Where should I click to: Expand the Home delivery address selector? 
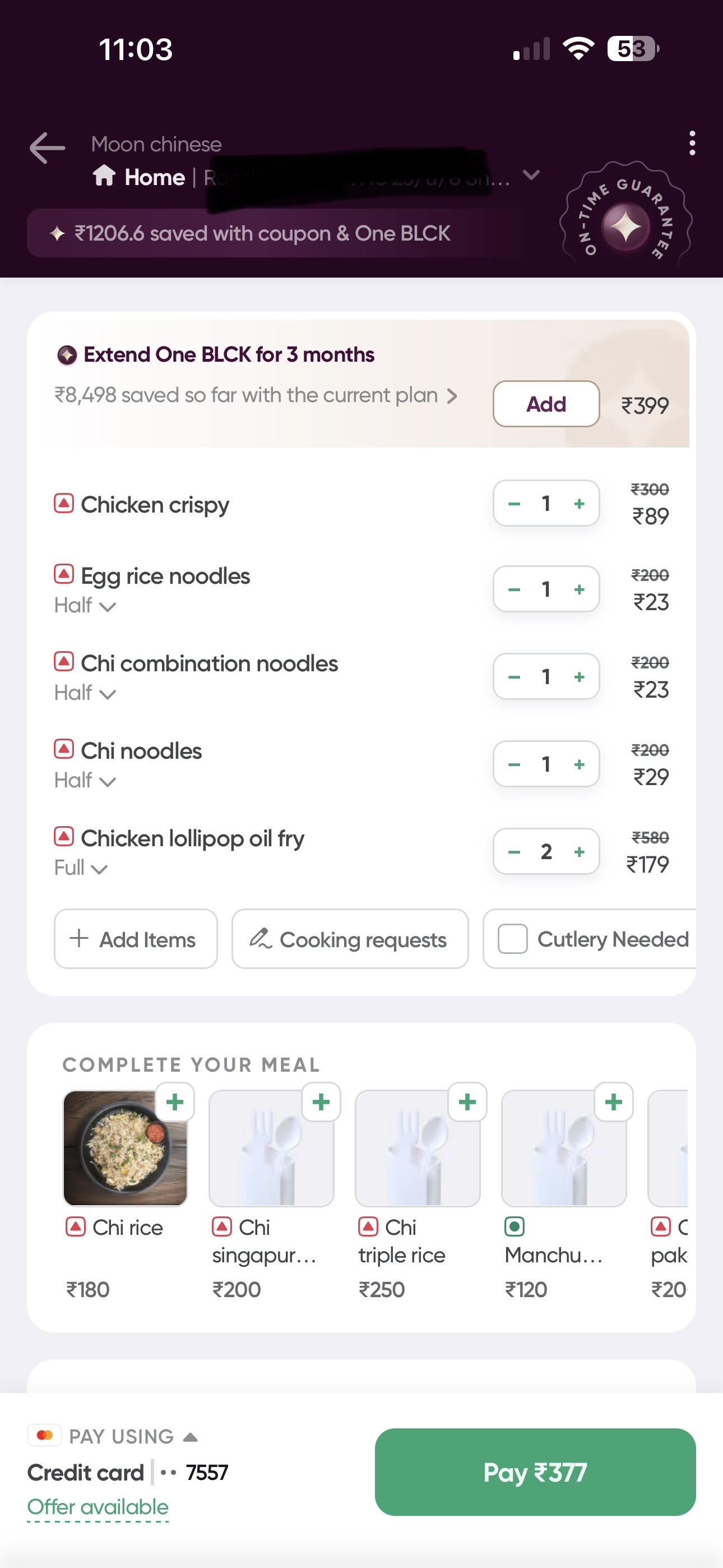(531, 176)
